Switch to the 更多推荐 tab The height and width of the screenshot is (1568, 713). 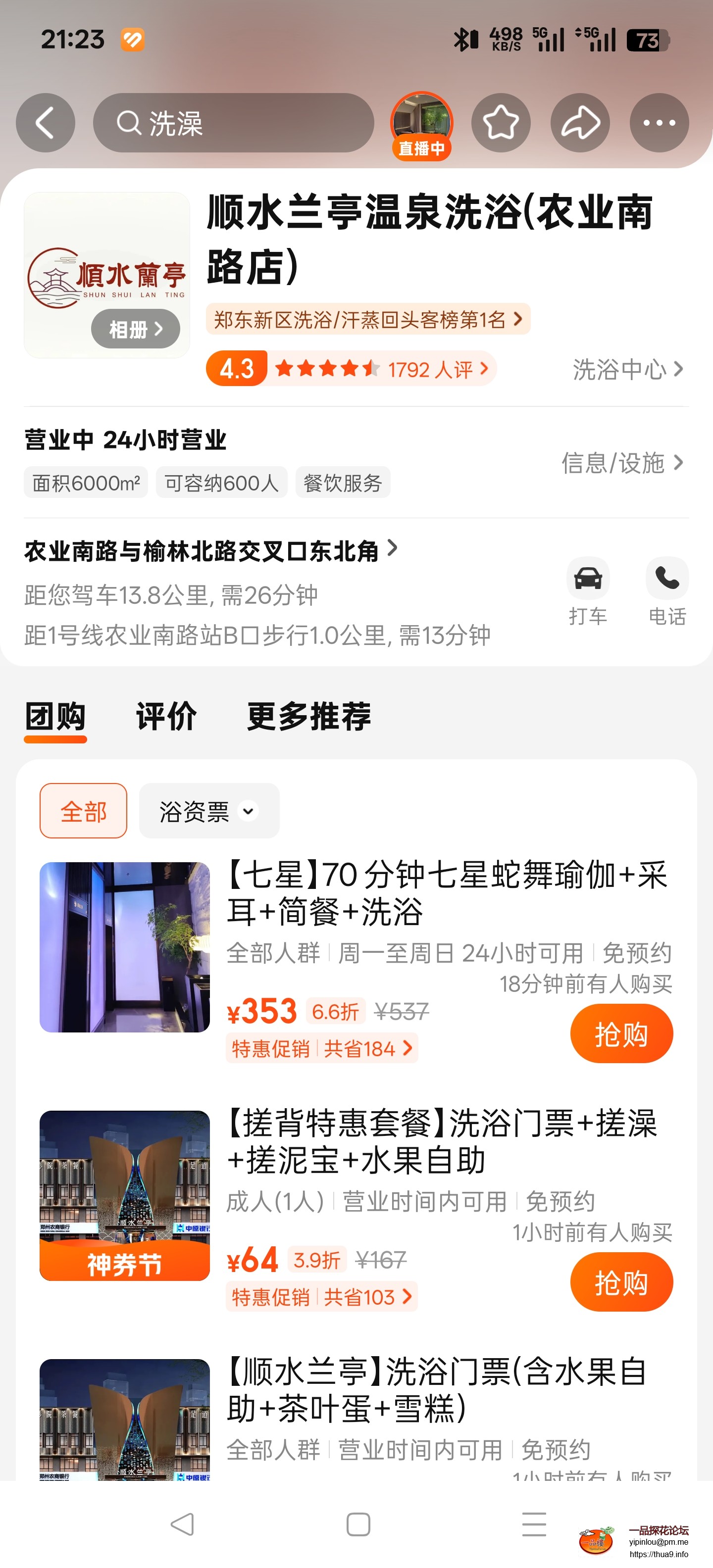pyautogui.click(x=310, y=717)
